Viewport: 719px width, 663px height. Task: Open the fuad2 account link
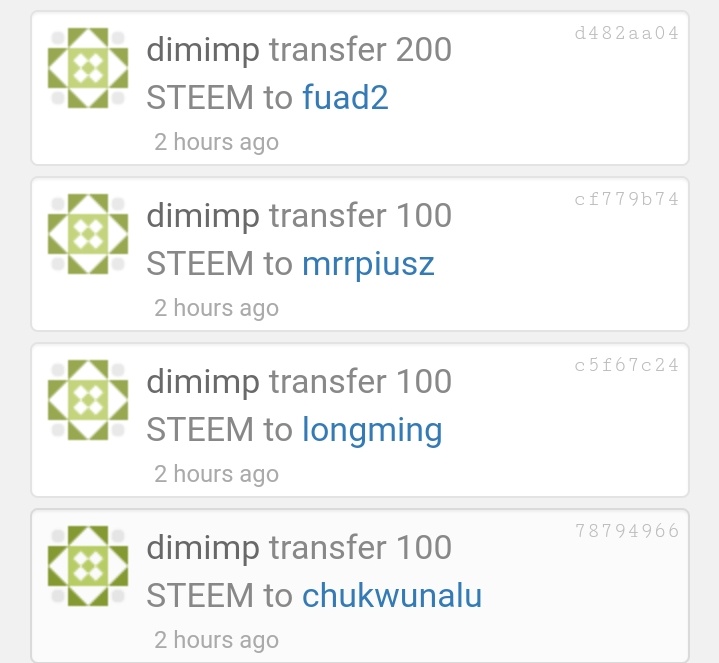click(345, 97)
